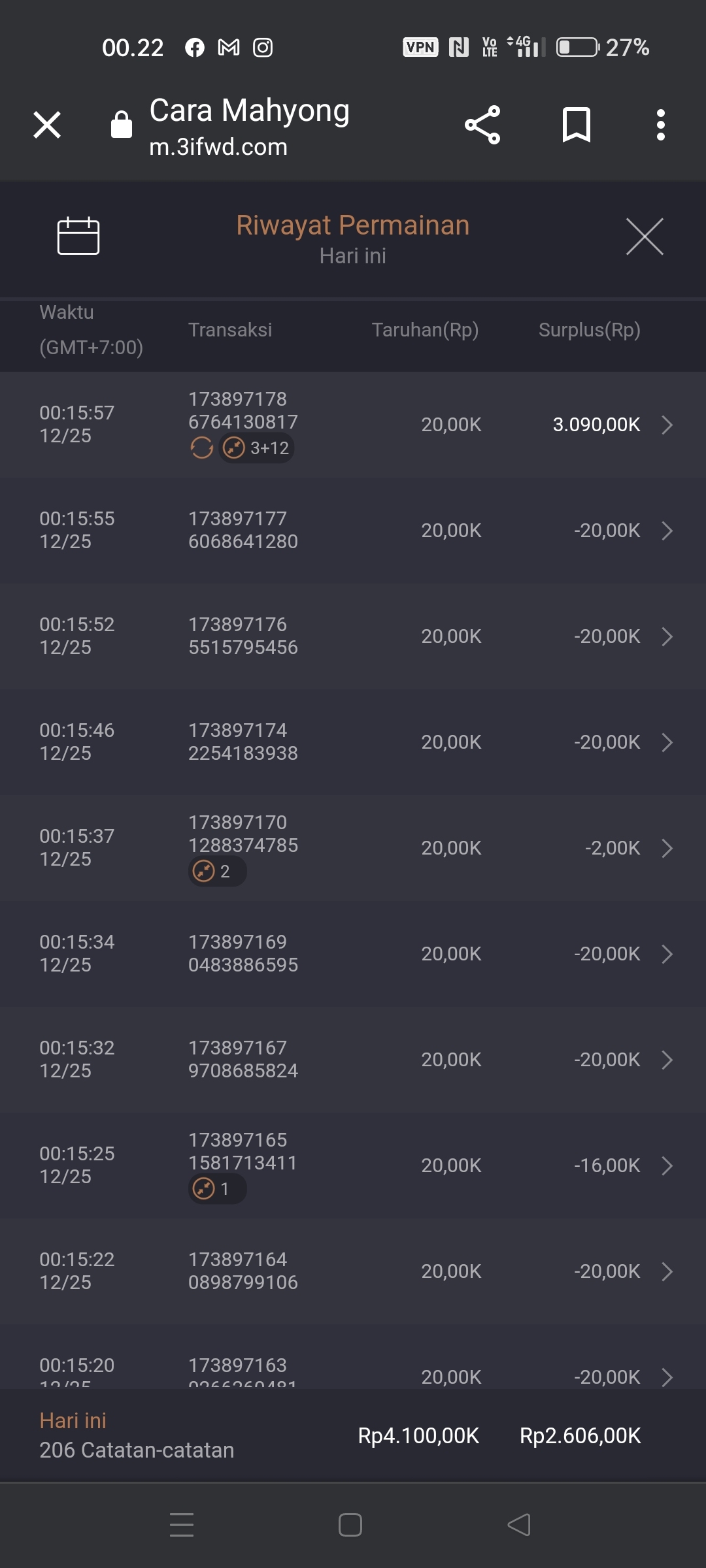Screen dimensions: 706x1568
Task: Go back with the system back button
Action: pos(519,1525)
